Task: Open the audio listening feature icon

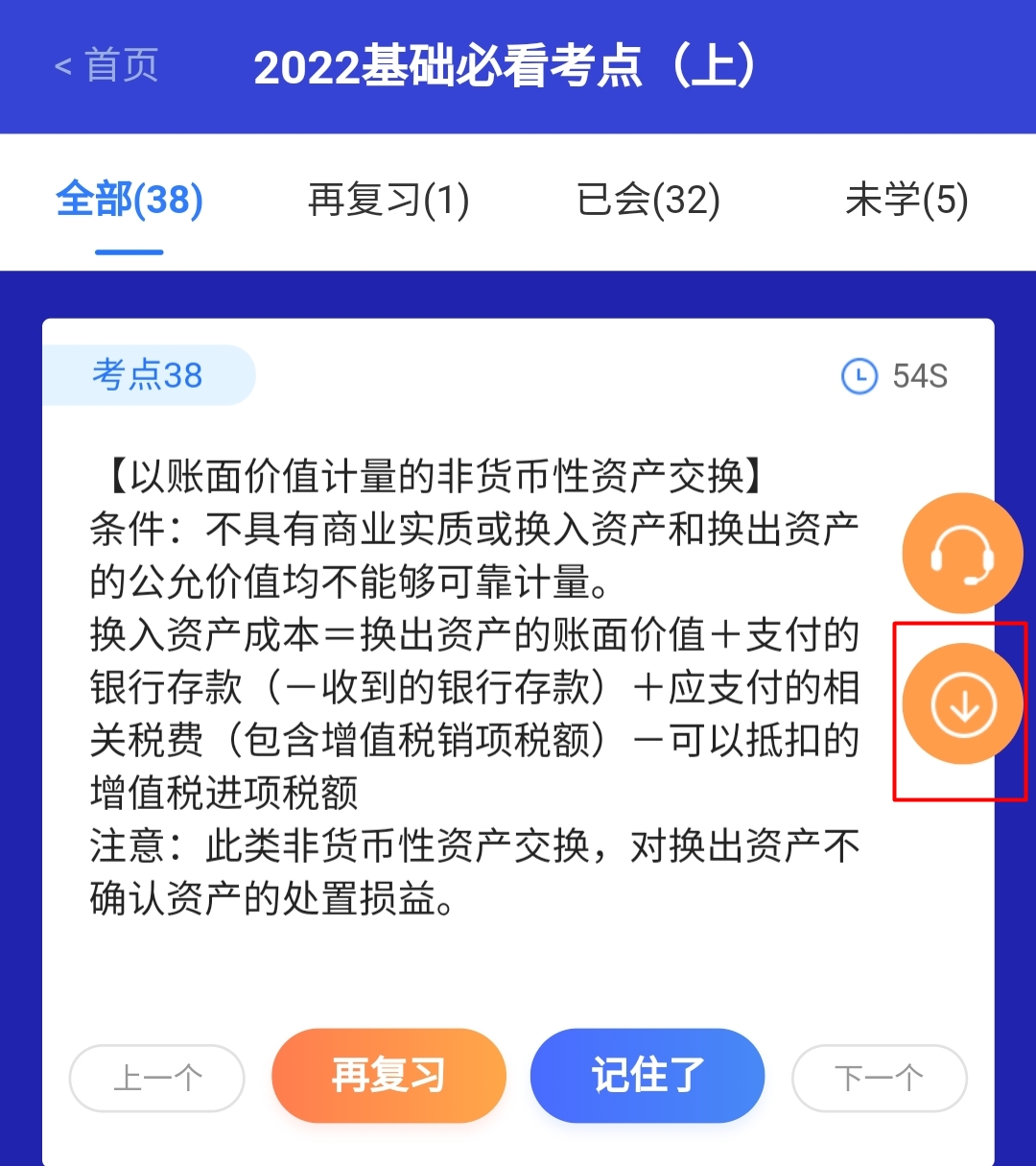Action: click(x=961, y=551)
